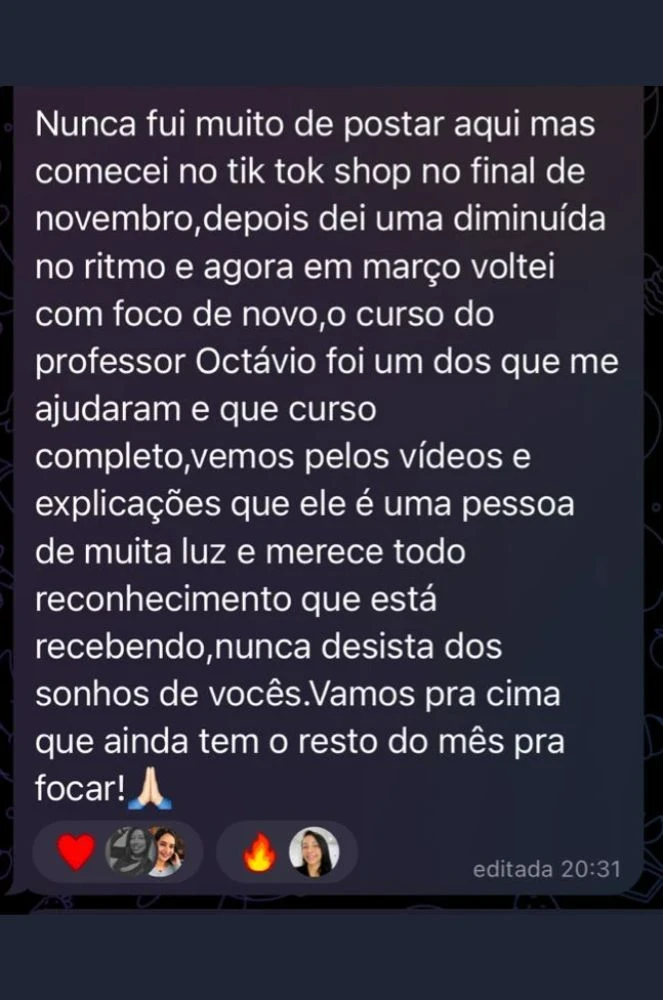The width and height of the screenshot is (663, 1000).
Task: Add a heart reaction to the message
Action: (117, 852)
